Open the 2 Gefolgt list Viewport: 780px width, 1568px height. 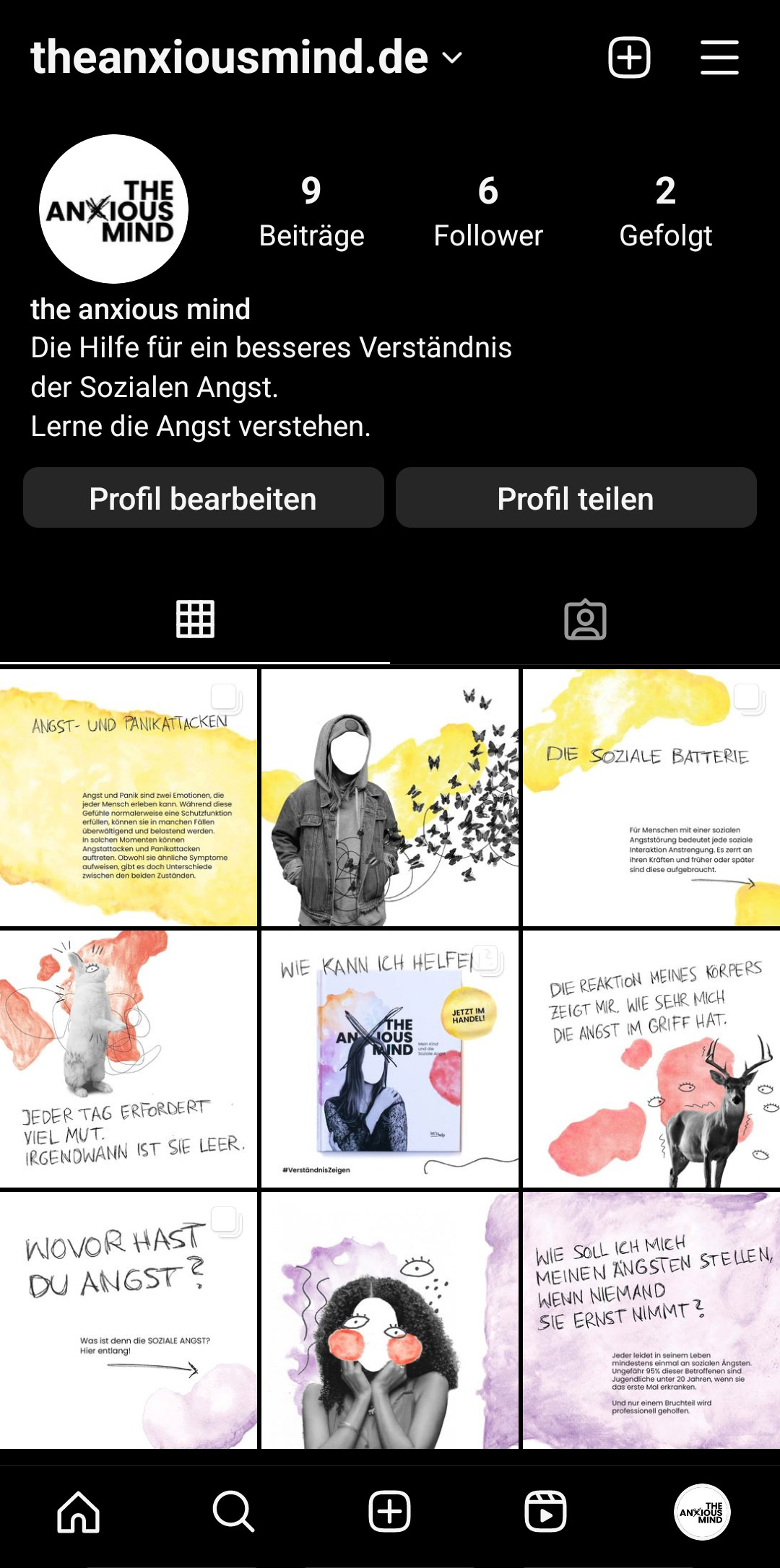665,212
